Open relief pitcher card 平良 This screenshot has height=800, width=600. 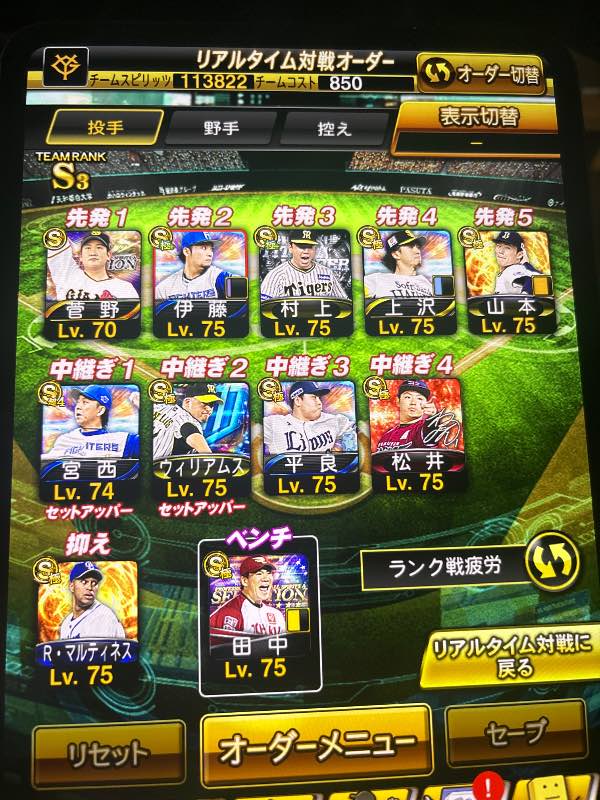(310, 438)
